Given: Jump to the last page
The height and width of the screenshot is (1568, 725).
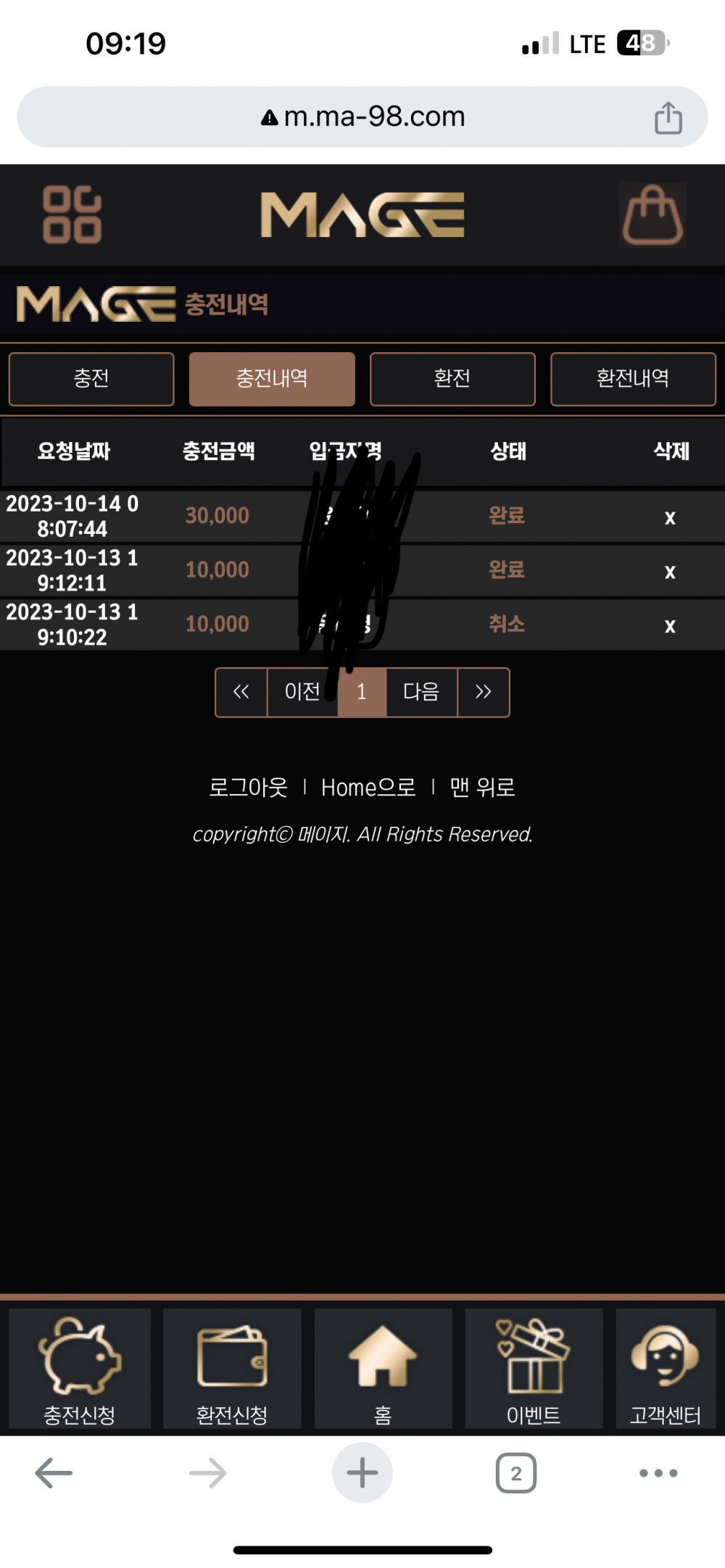Looking at the screenshot, I should click(484, 692).
